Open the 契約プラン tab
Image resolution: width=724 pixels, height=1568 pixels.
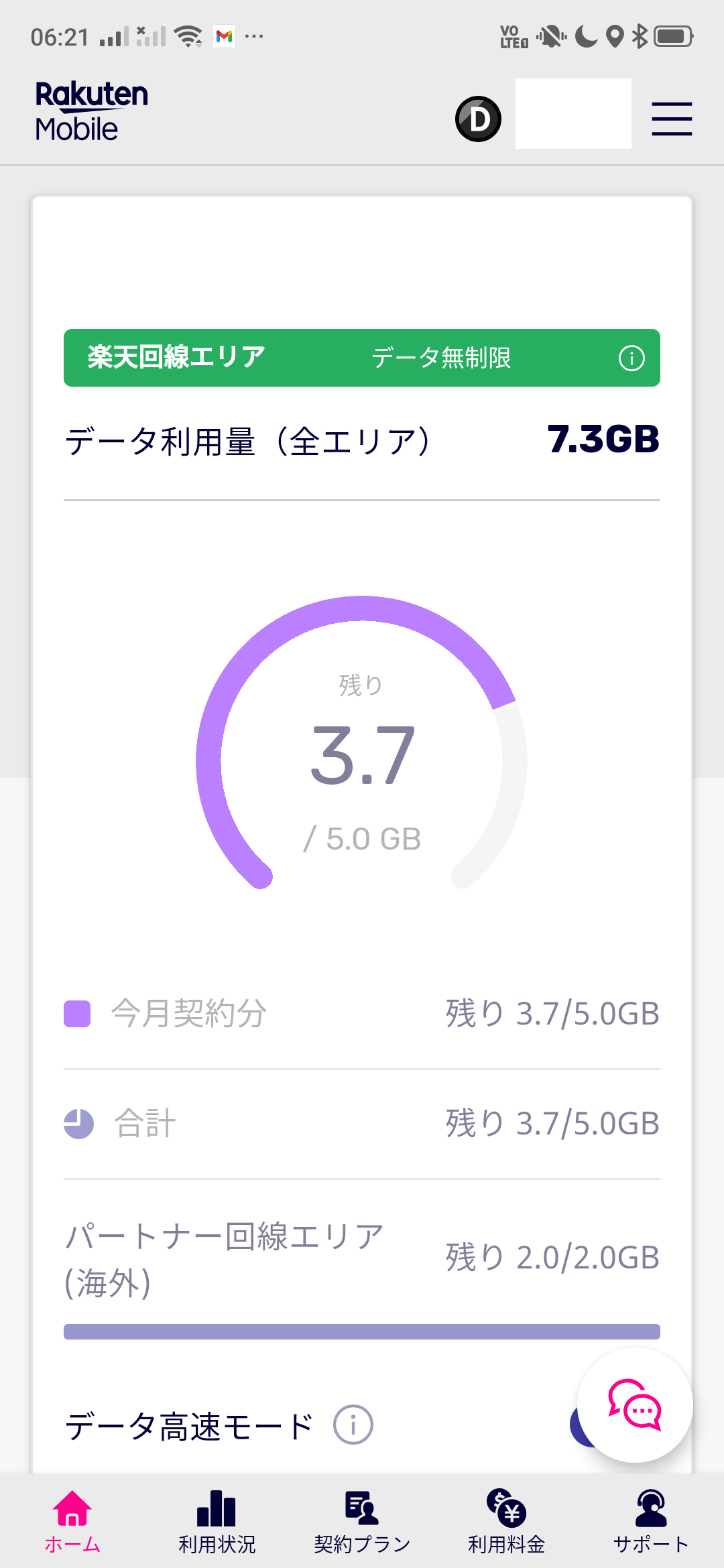click(x=362, y=1521)
